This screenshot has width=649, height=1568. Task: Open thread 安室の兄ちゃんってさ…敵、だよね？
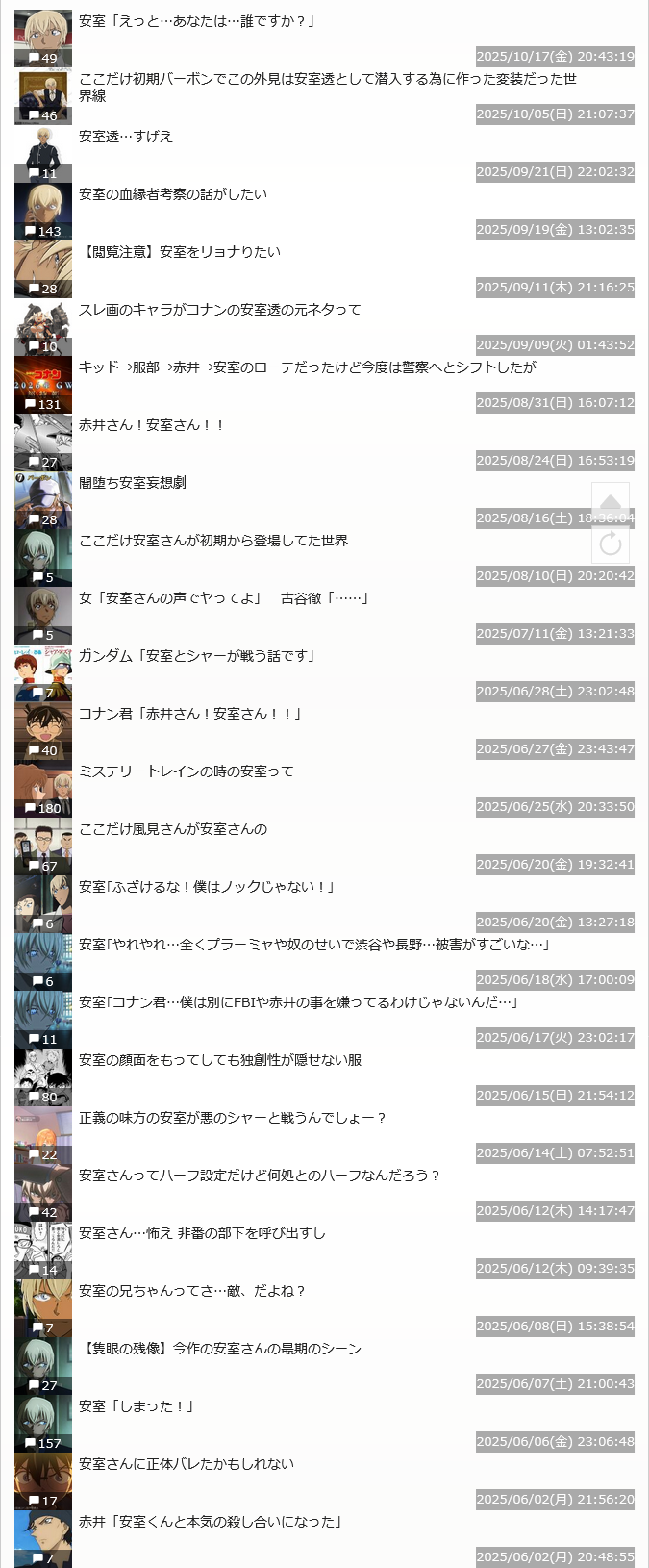(192, 1291)
